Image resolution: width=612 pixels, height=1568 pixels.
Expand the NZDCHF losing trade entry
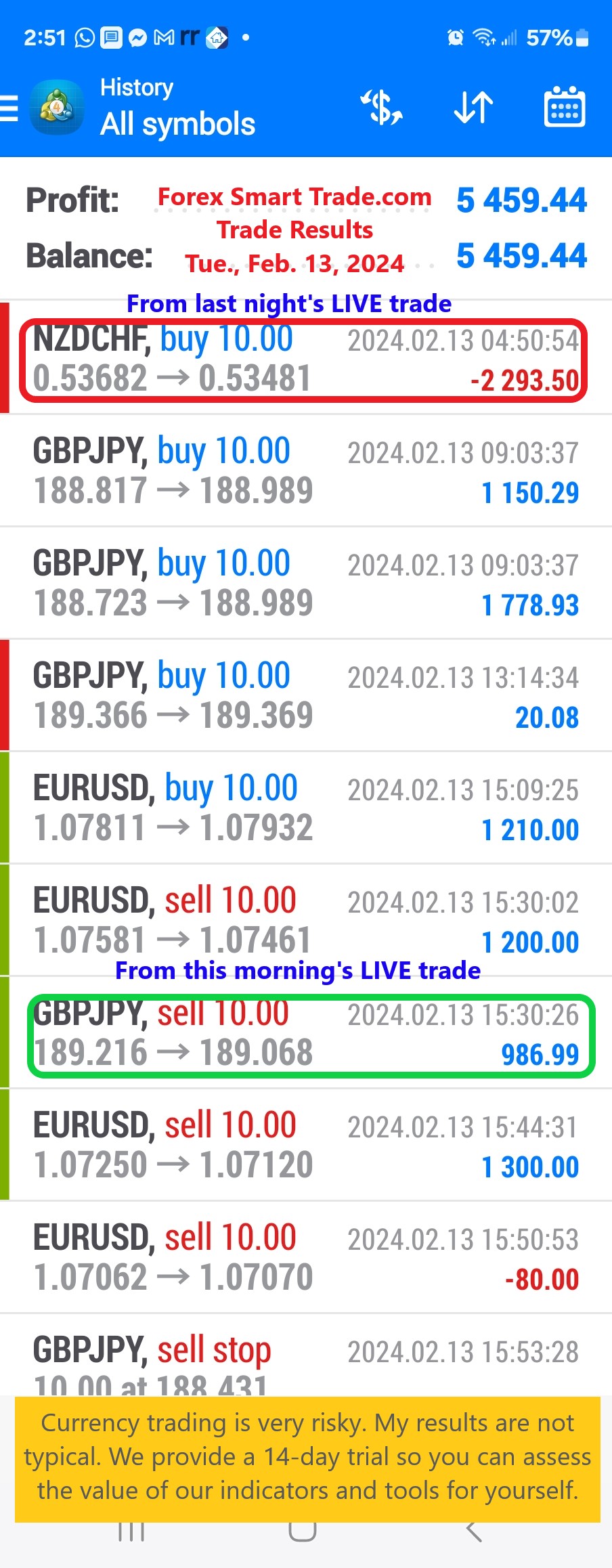305,360
